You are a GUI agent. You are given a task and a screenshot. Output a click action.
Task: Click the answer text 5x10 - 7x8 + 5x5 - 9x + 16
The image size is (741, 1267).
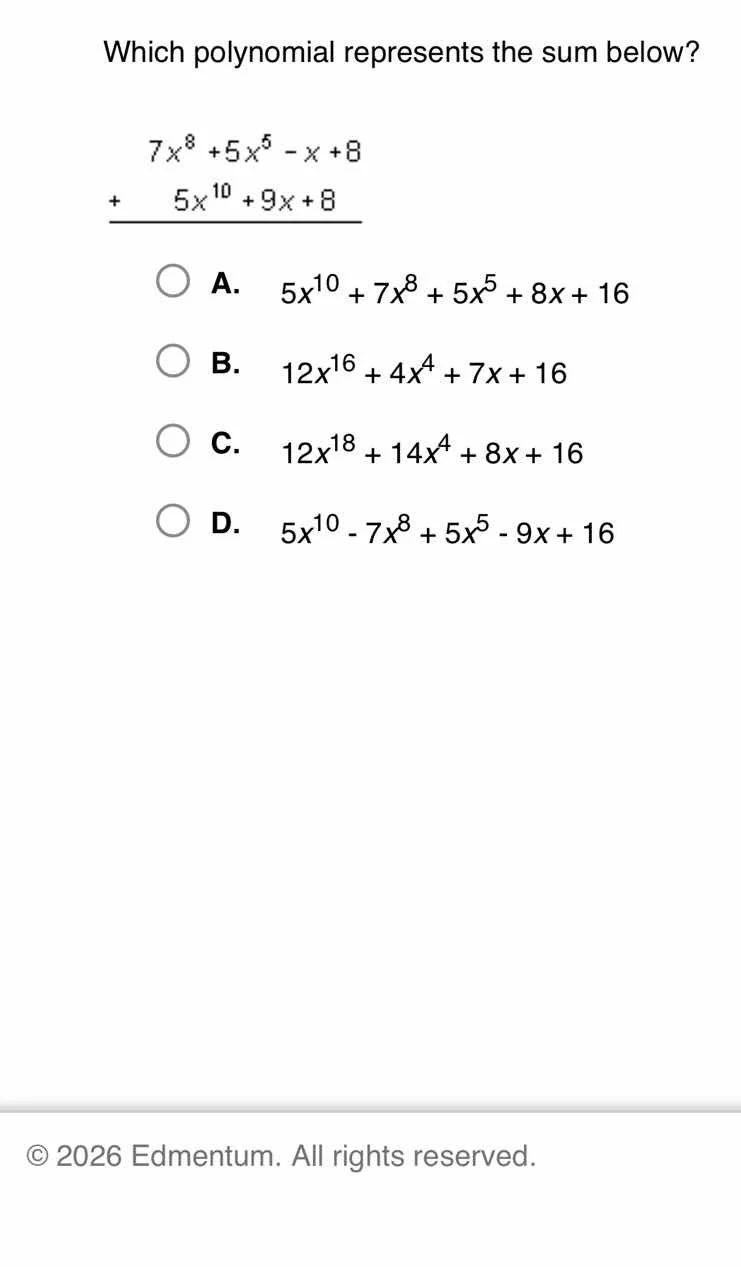[446, 531]
